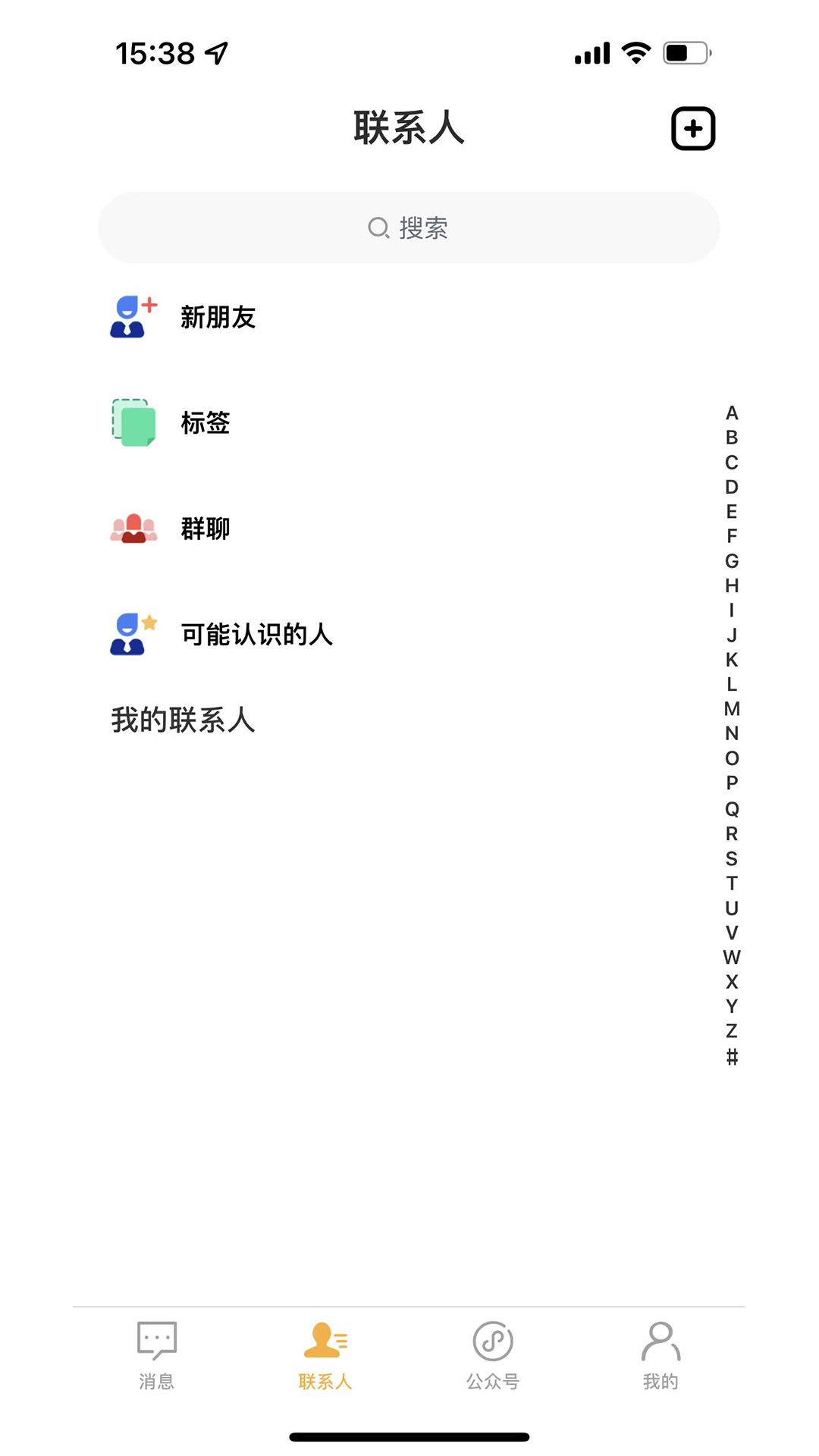Open 新朋友 new friends
This screenshot has width=819, height=1456.
(x=218, y=317)
